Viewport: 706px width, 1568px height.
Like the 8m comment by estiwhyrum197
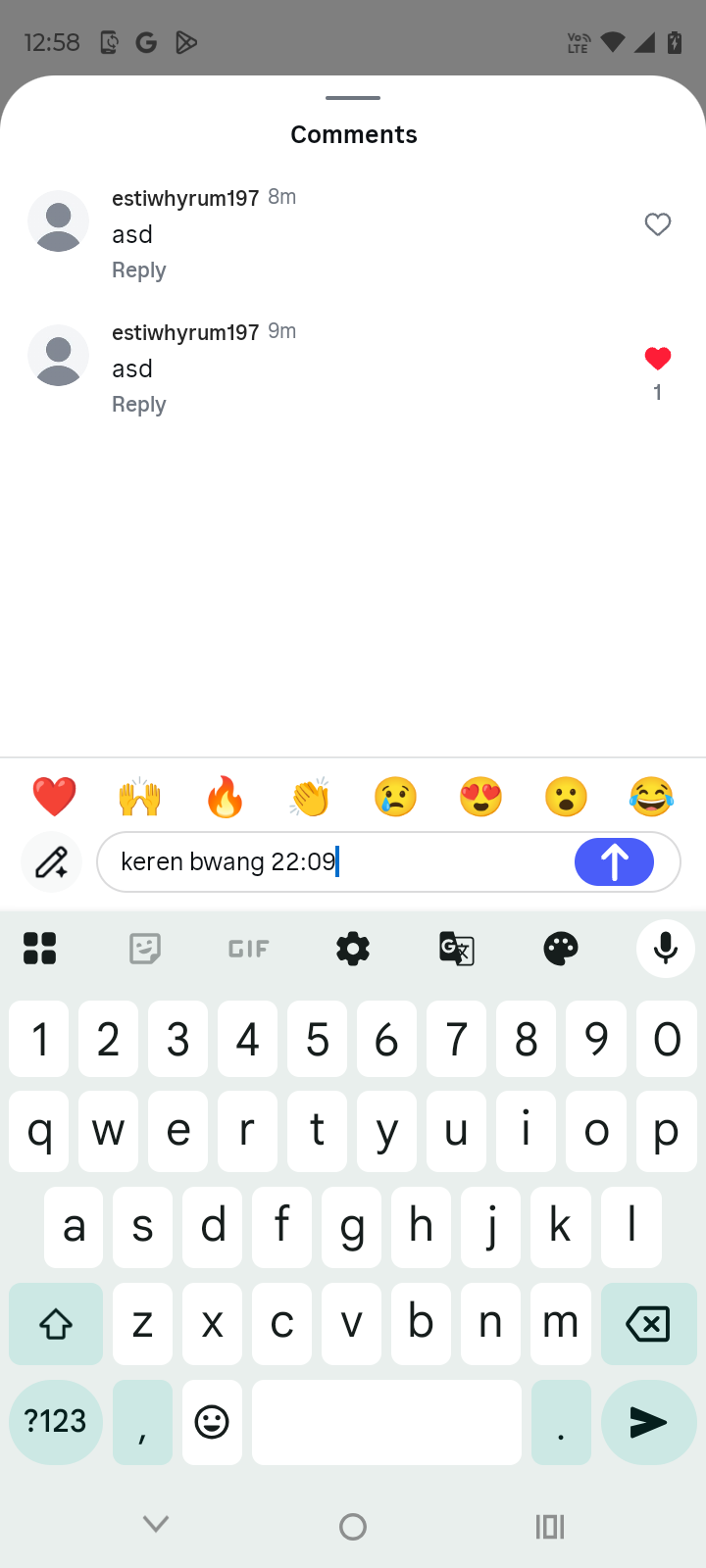click(657, 224)
